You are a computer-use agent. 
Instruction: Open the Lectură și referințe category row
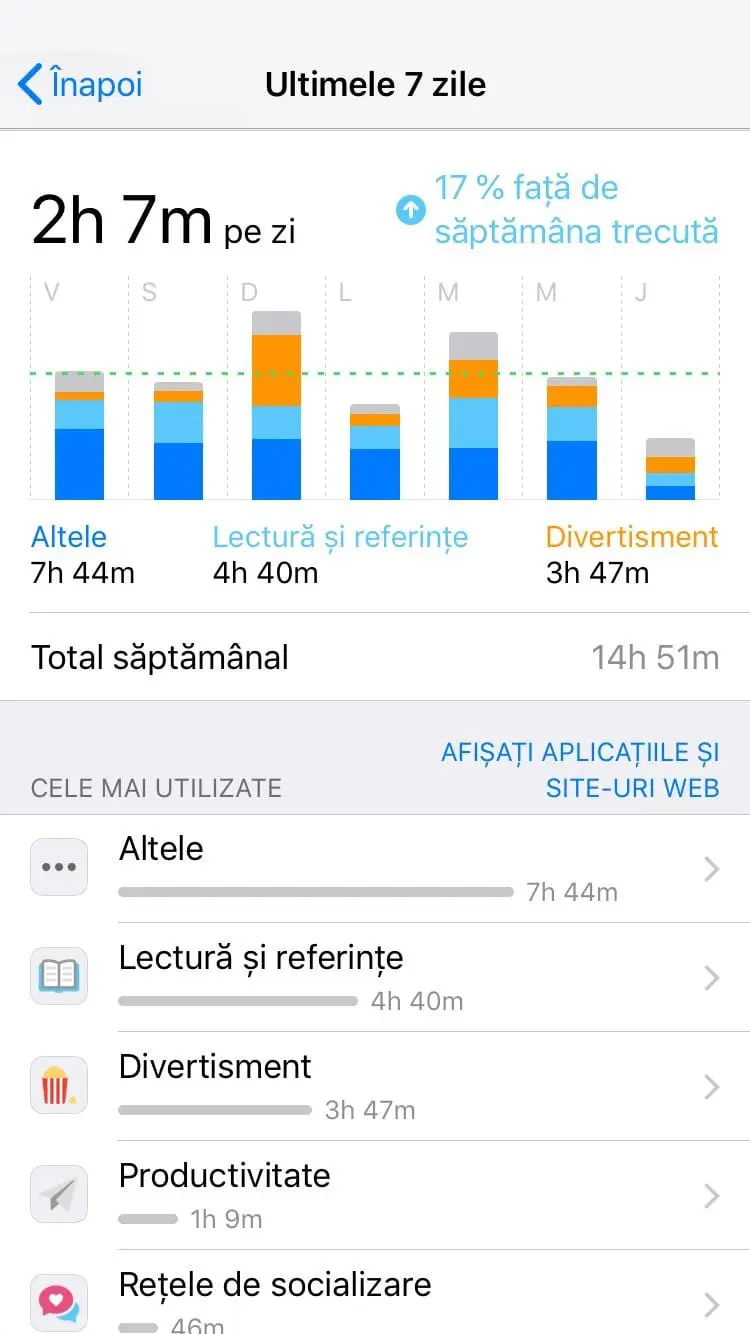pyautogui.click(x=375, y=977)
